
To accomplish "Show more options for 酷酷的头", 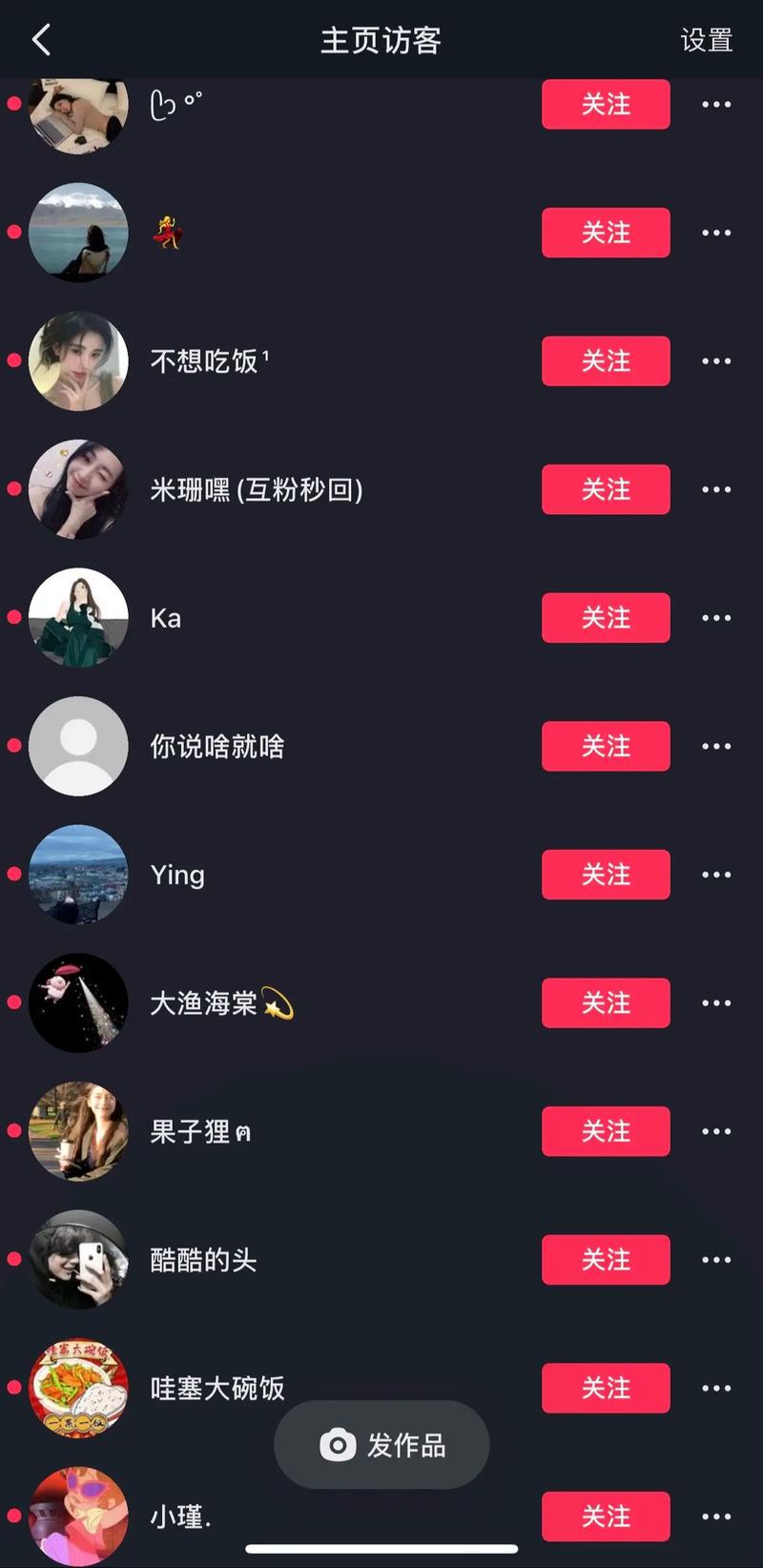I will tap(716, 1260).
